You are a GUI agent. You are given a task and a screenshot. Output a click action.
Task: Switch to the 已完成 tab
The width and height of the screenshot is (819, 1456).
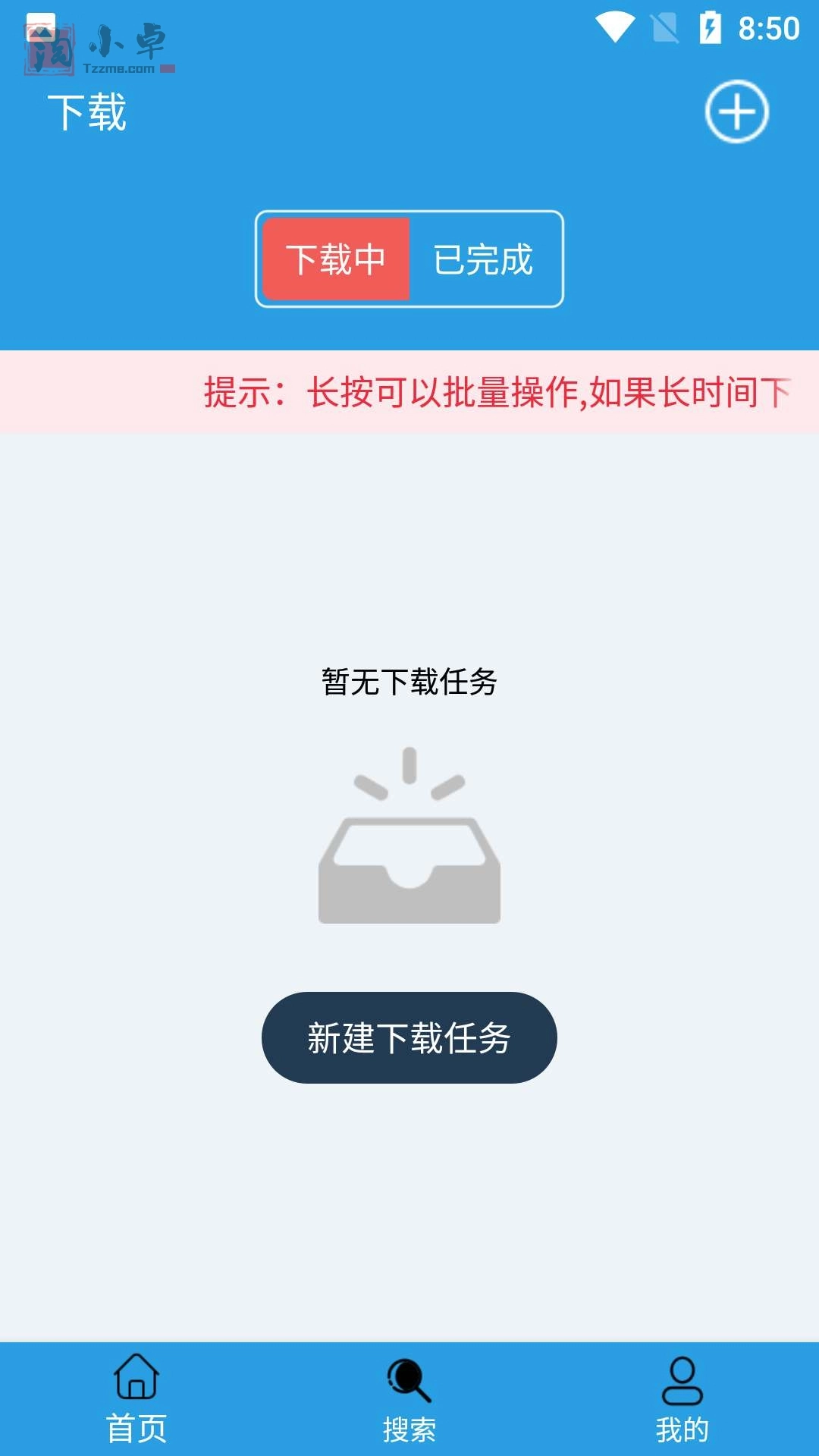(x=484, y=259)
